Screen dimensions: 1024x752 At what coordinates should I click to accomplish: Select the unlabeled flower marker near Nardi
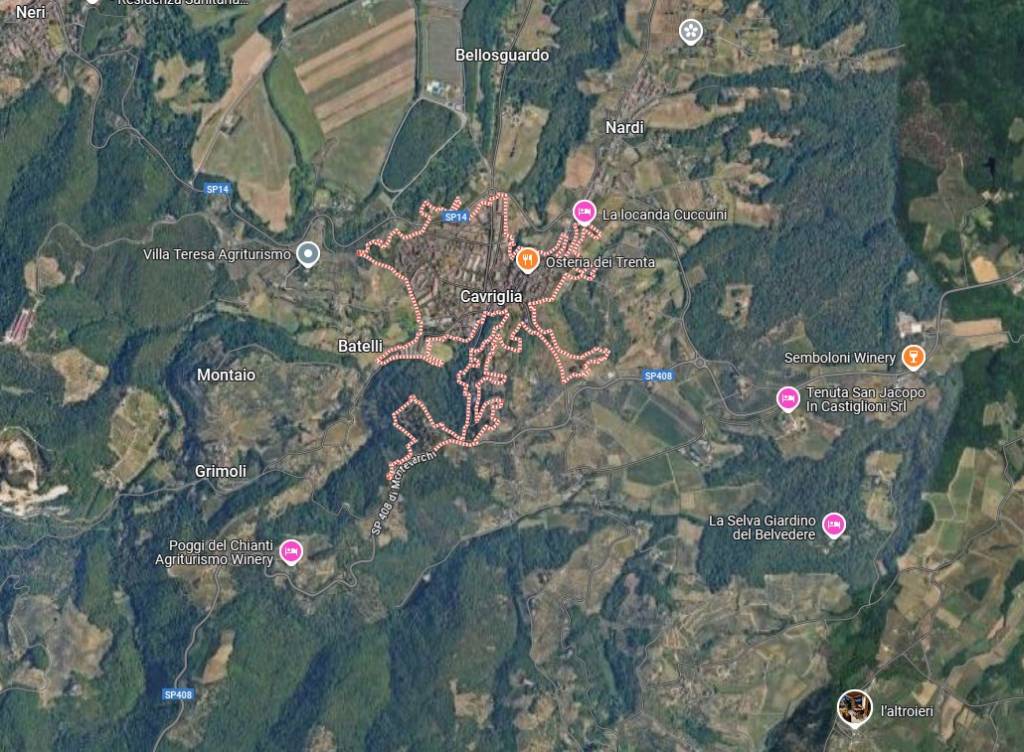pos(690,31)
